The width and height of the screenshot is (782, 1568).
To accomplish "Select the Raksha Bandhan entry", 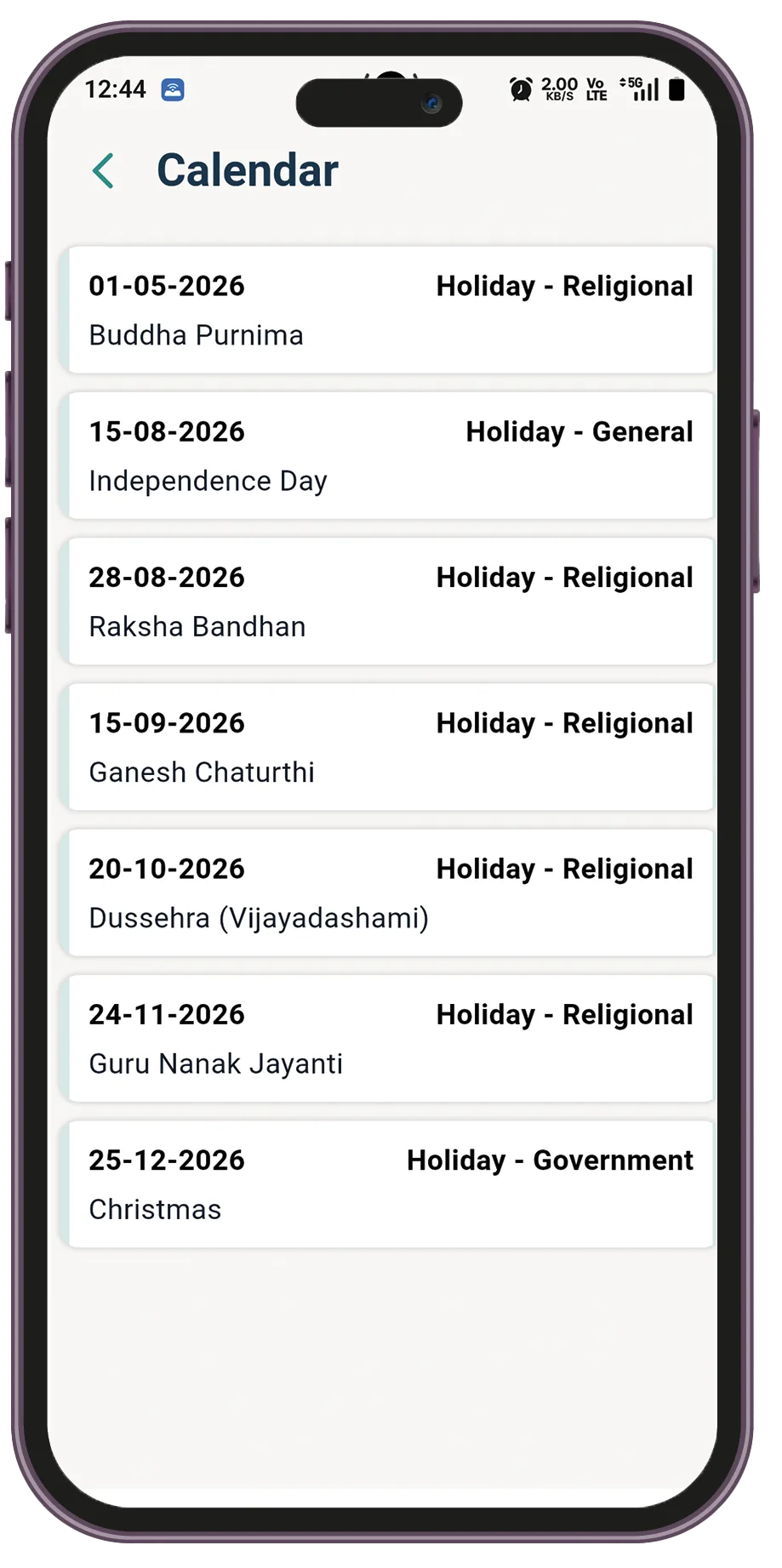I will coord(390,602).
